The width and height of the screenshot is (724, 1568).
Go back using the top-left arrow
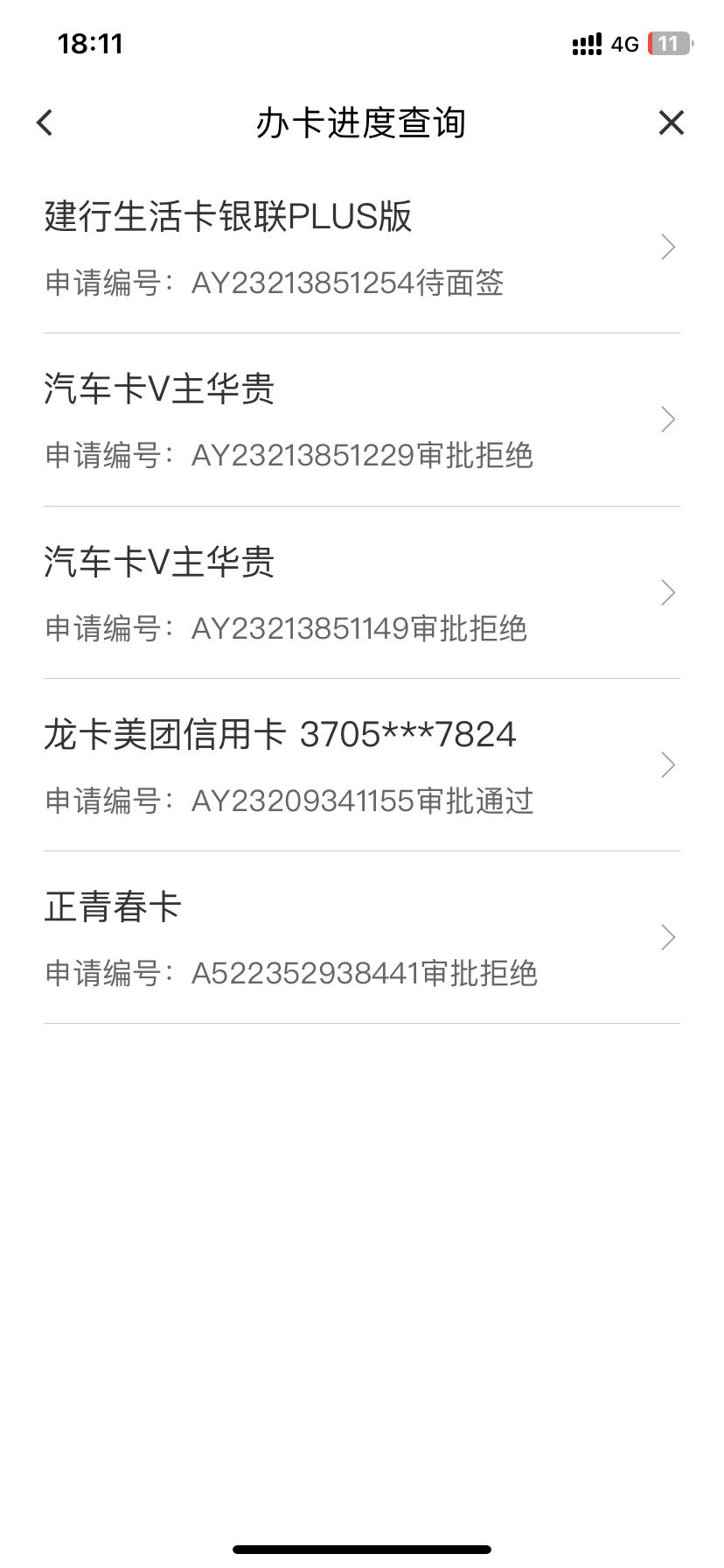point(45,122)
